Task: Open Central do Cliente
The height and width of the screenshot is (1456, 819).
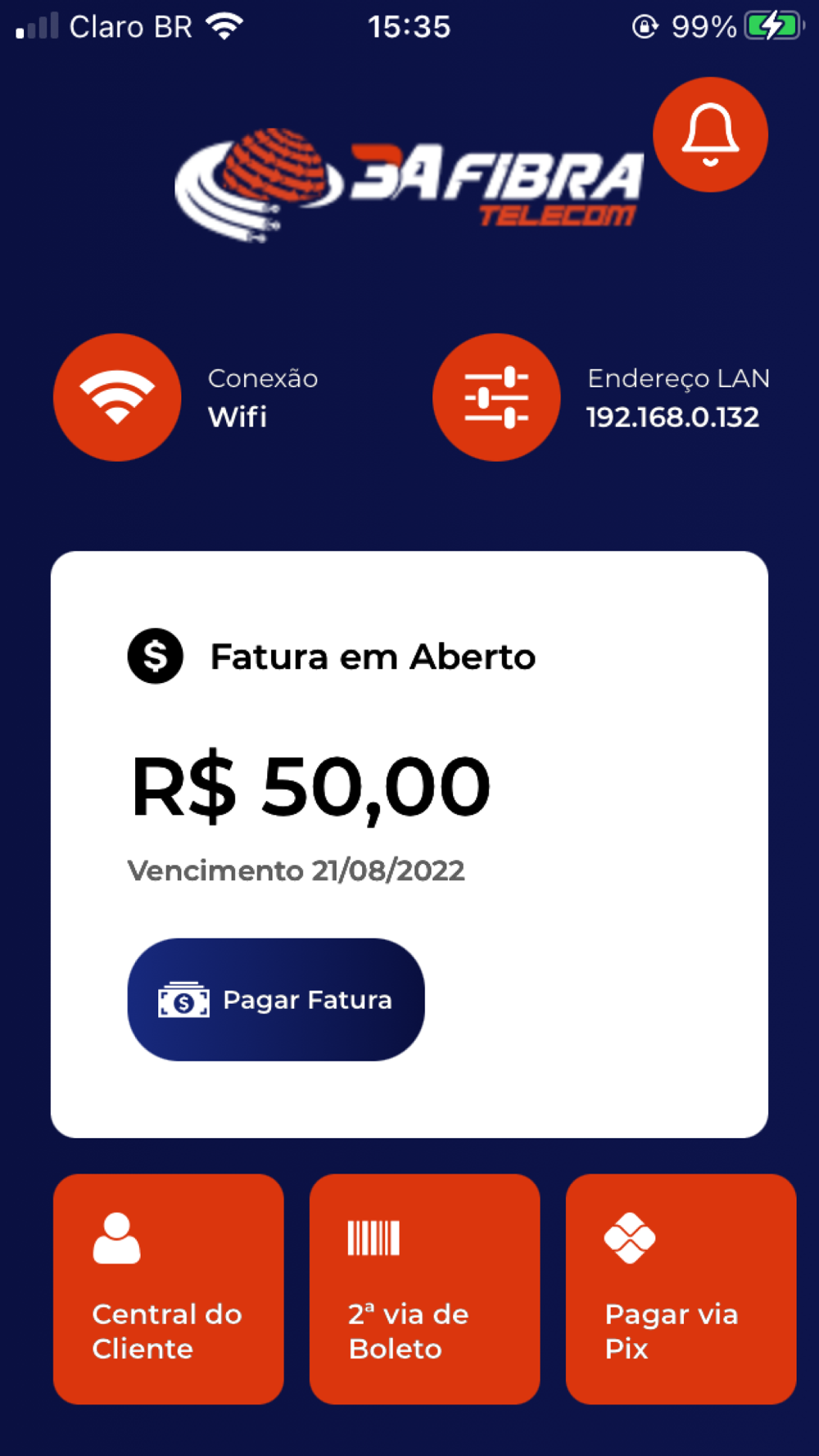Action: [169, 1289]
